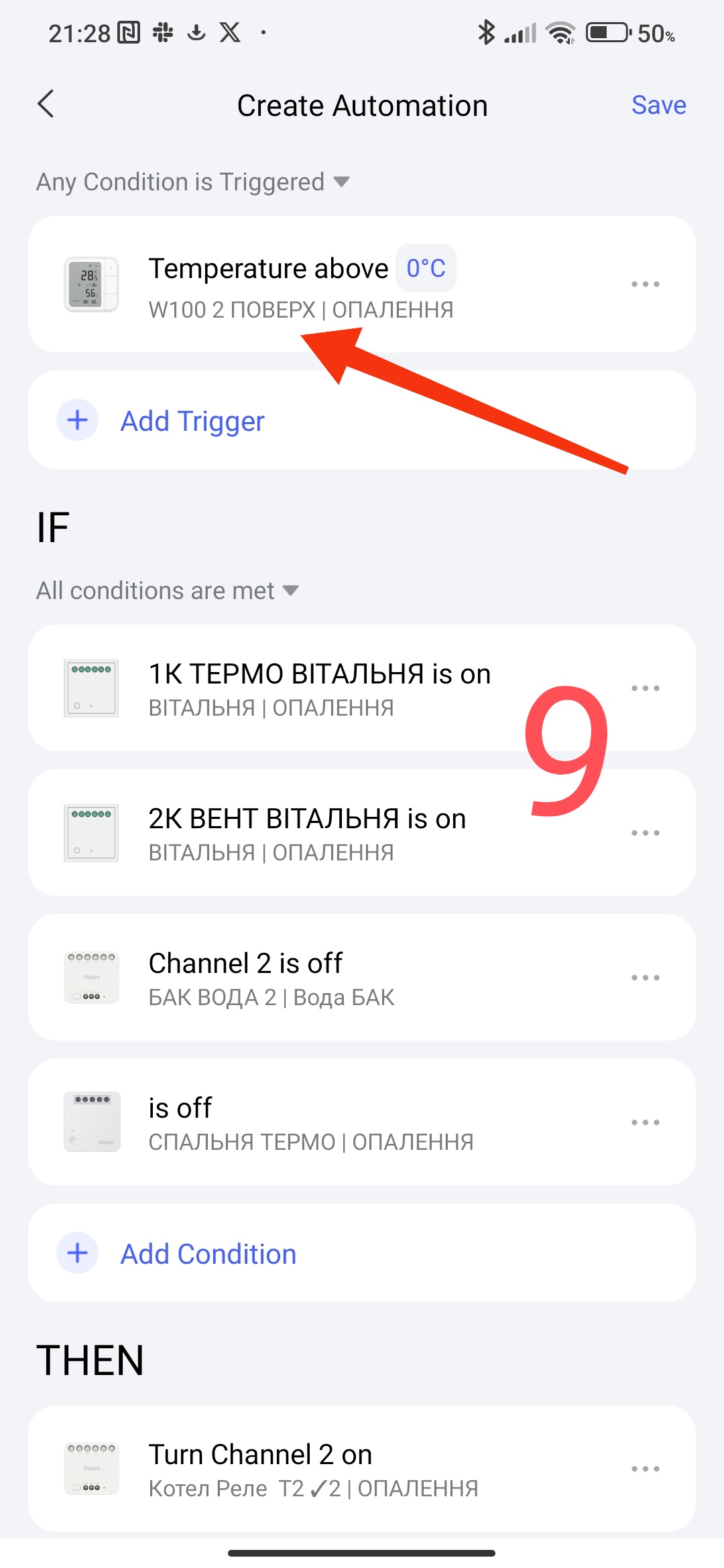Open more options for 1К ТЕРМО ВІТАЛЬНЯ
Viewport: 724px width, 1568px height.
(645, 688)
